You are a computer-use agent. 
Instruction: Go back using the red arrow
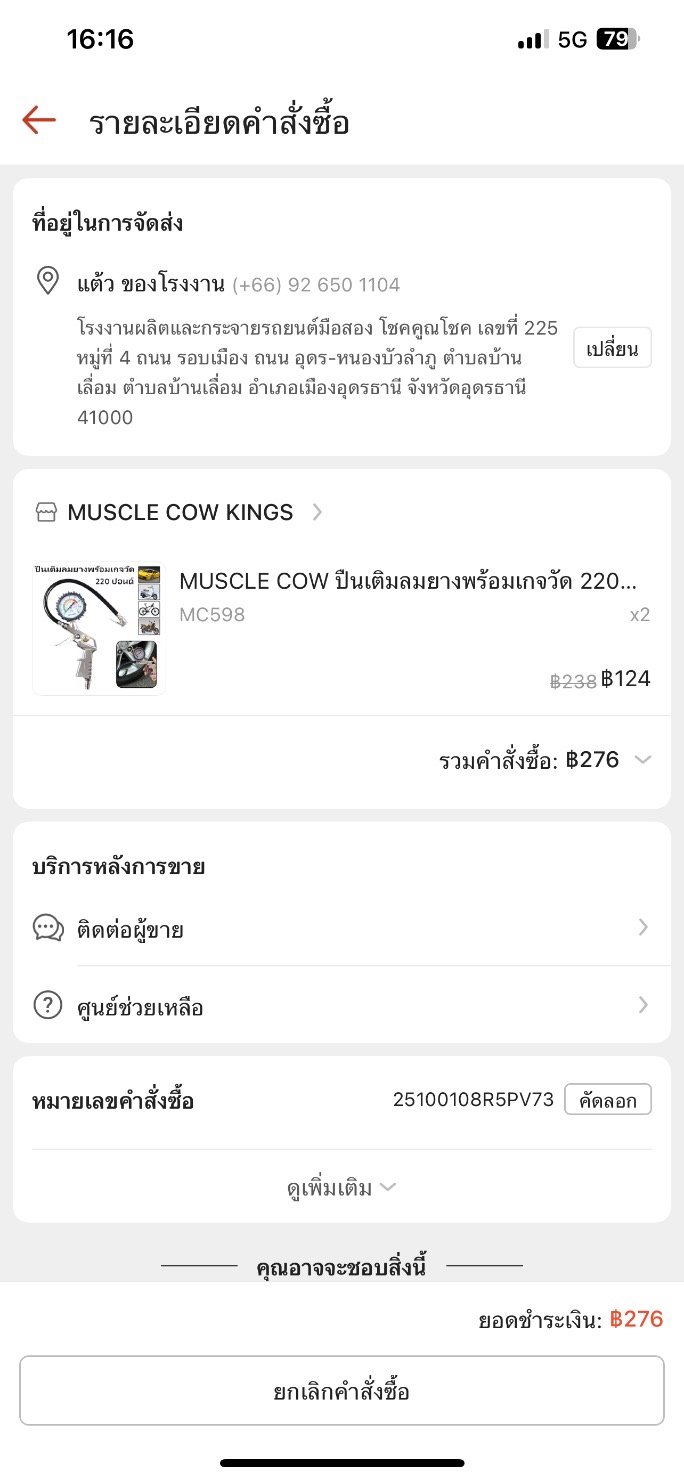pyautogui.click(x=39, y=121)
